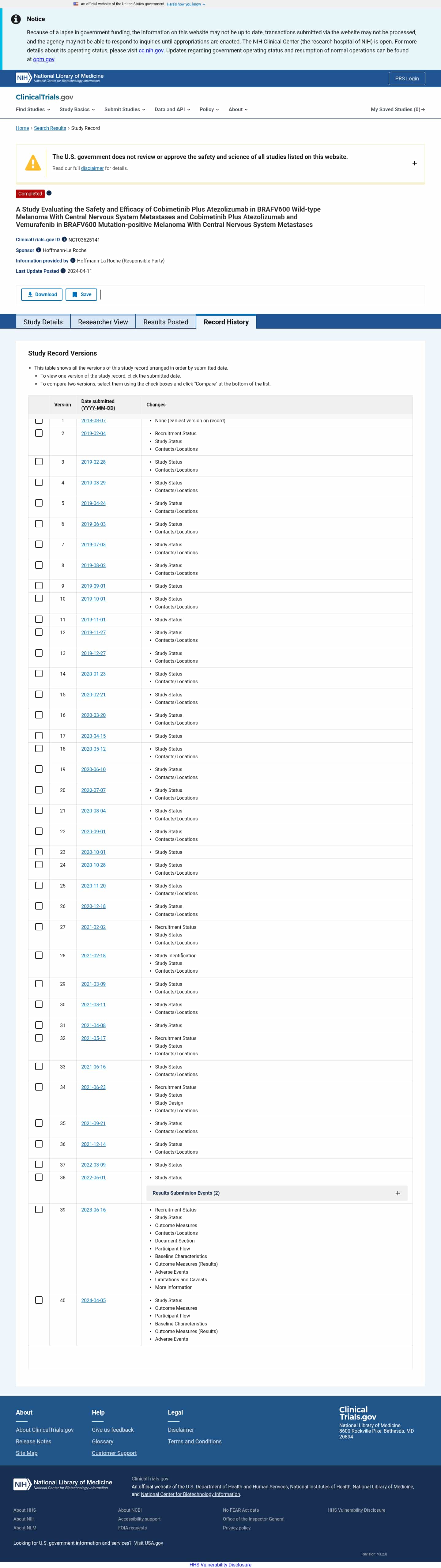Screen dimensions: 441x1568
Task: Save this study
Action: [x=81, y=295]
